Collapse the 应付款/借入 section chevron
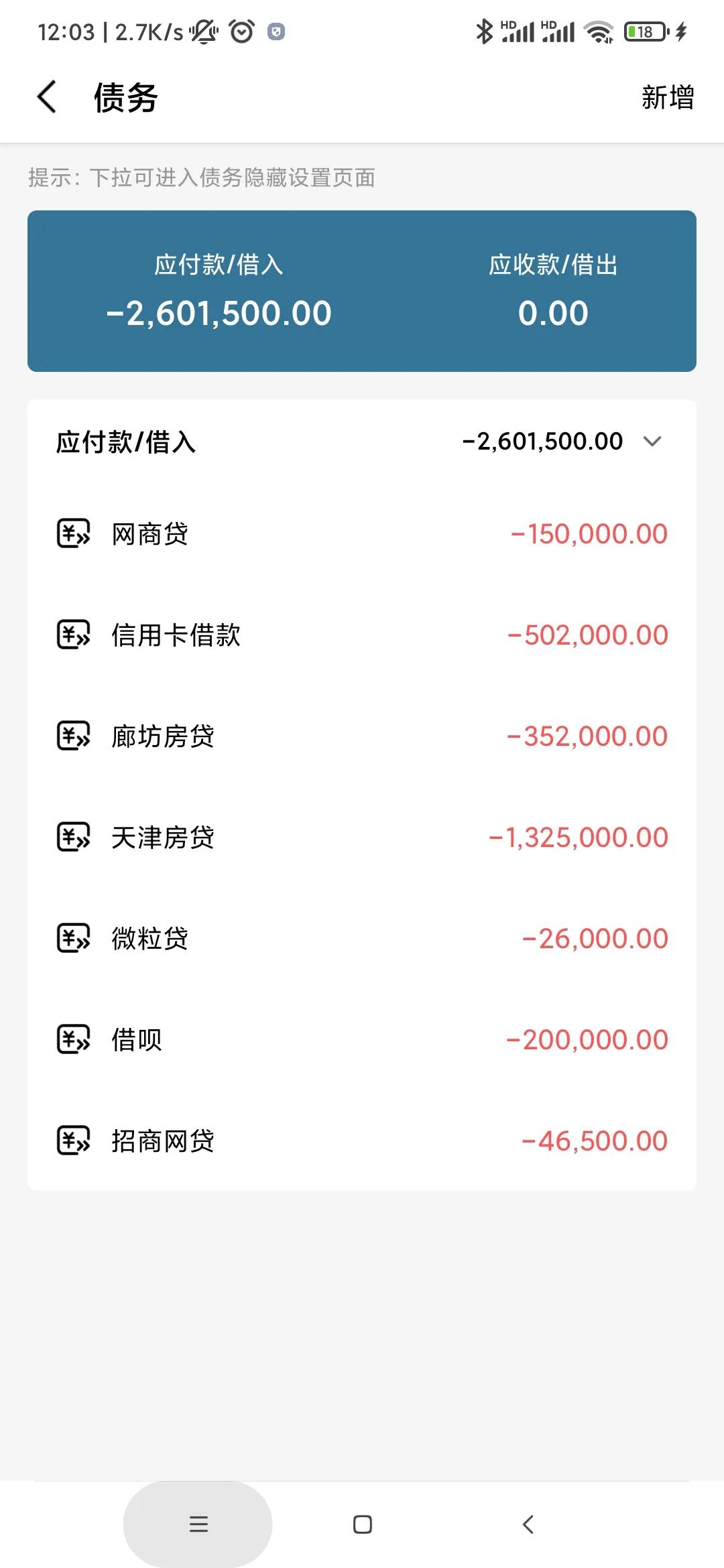The image size is (724, 1568). click(x=652, y=442)
